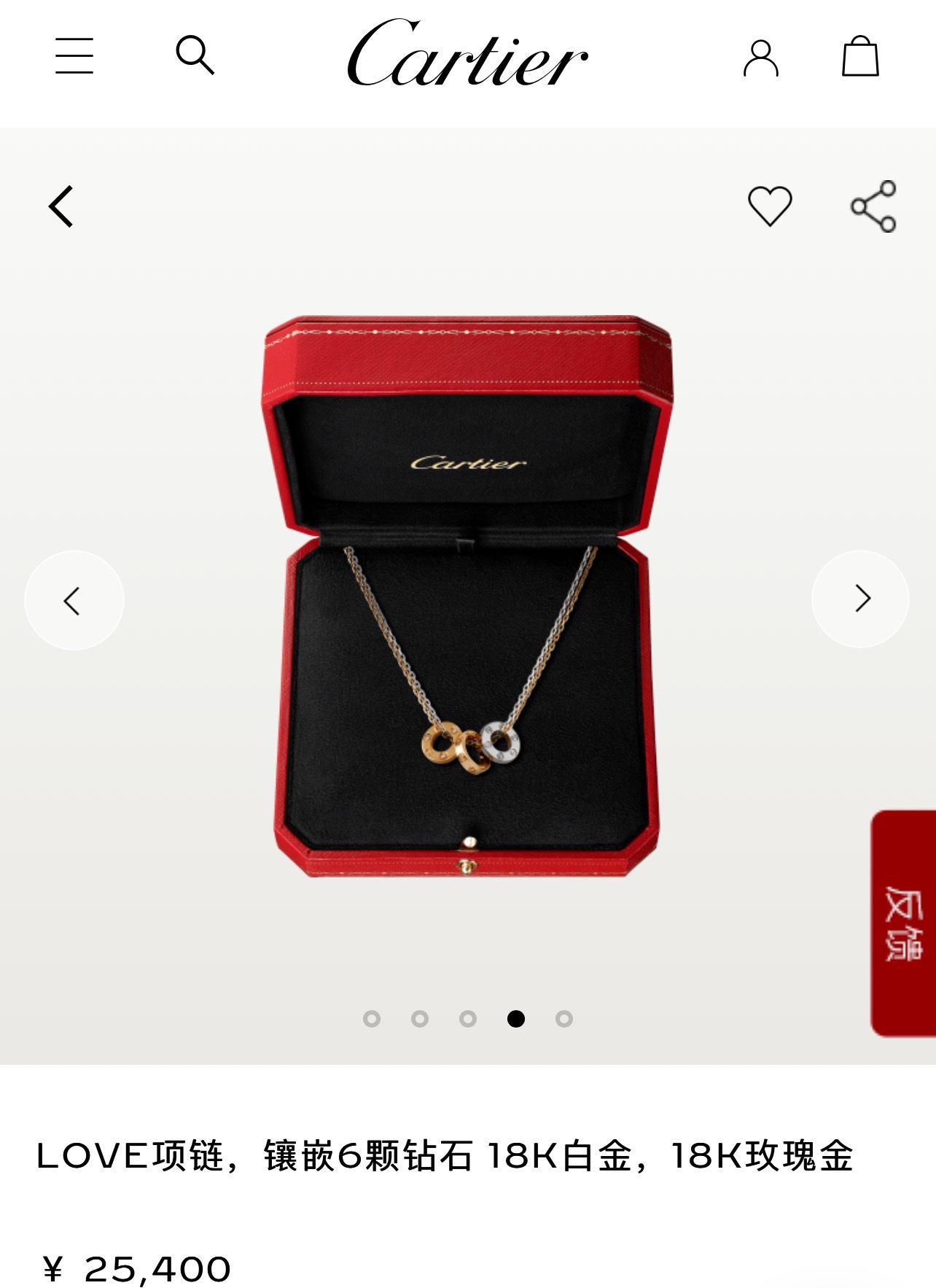Share this LOVE necklace

click(873, 206)
